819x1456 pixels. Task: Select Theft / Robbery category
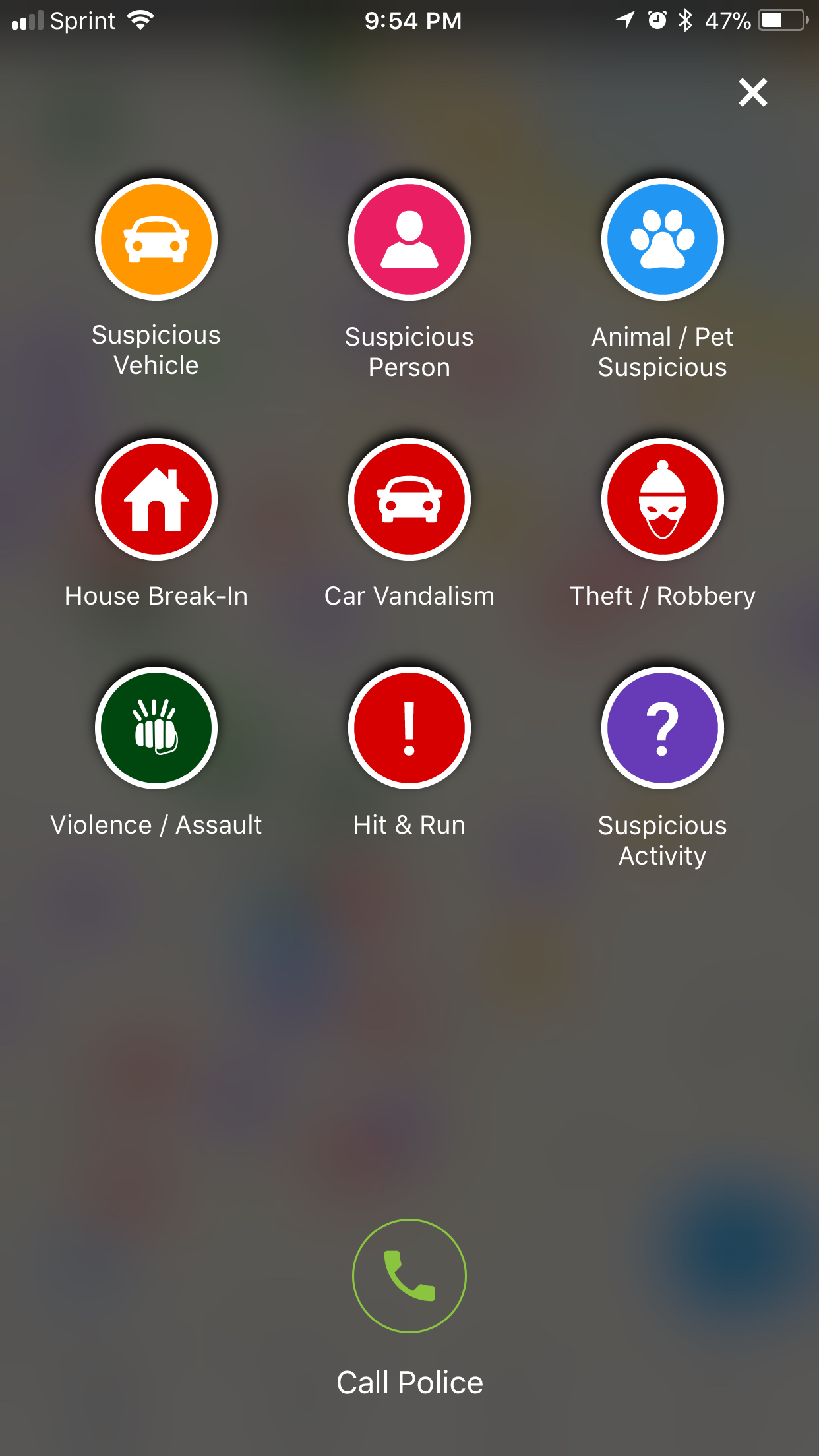[x=663, y=499]
